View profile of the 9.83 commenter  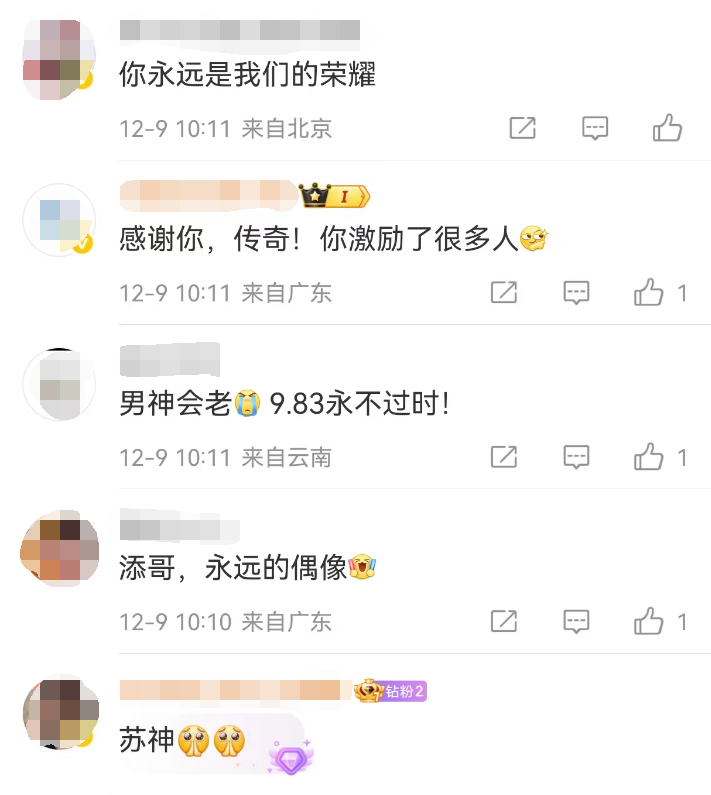(x=59, y=386)
